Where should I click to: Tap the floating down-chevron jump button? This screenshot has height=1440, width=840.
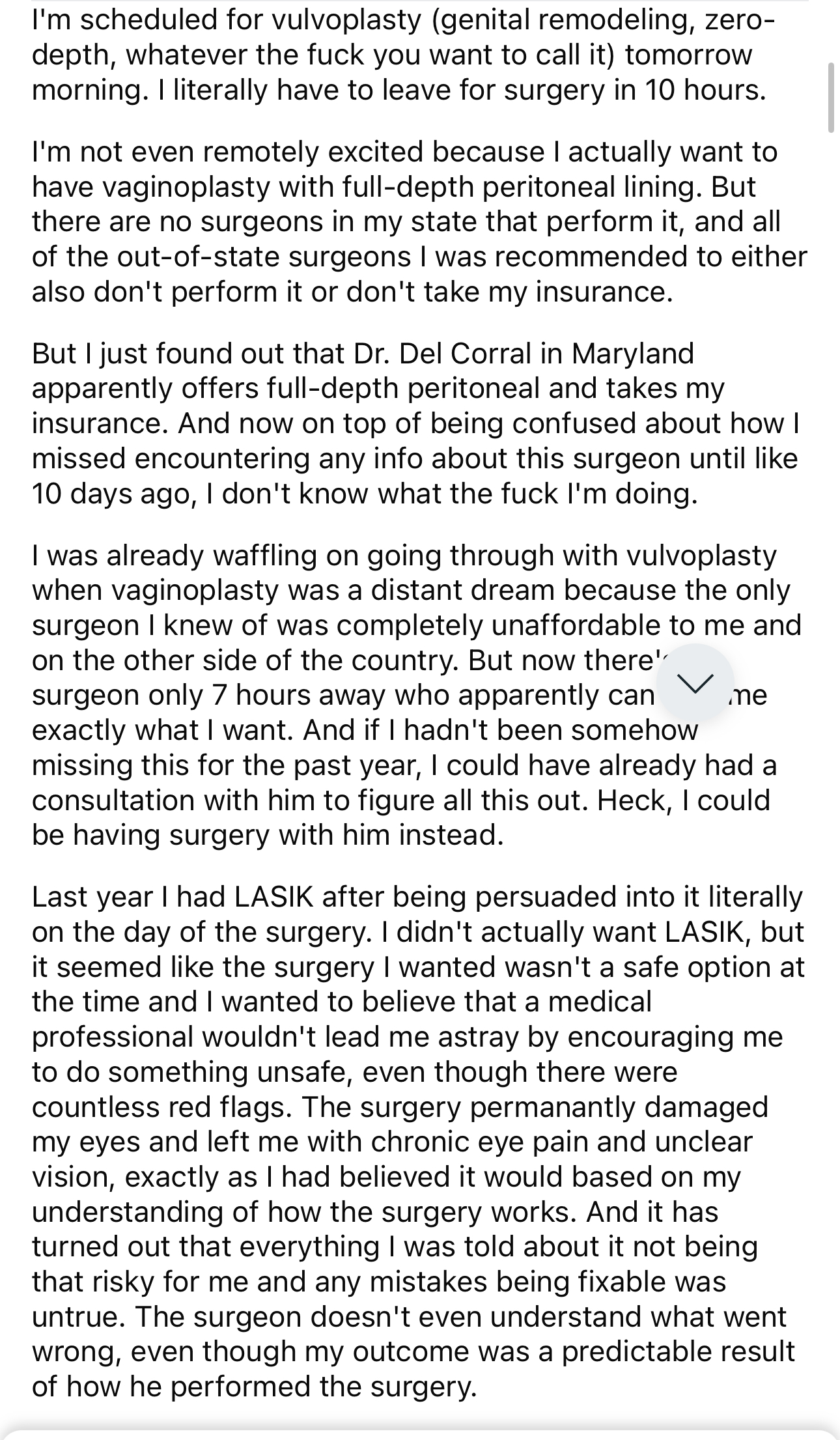click(695, 683)
